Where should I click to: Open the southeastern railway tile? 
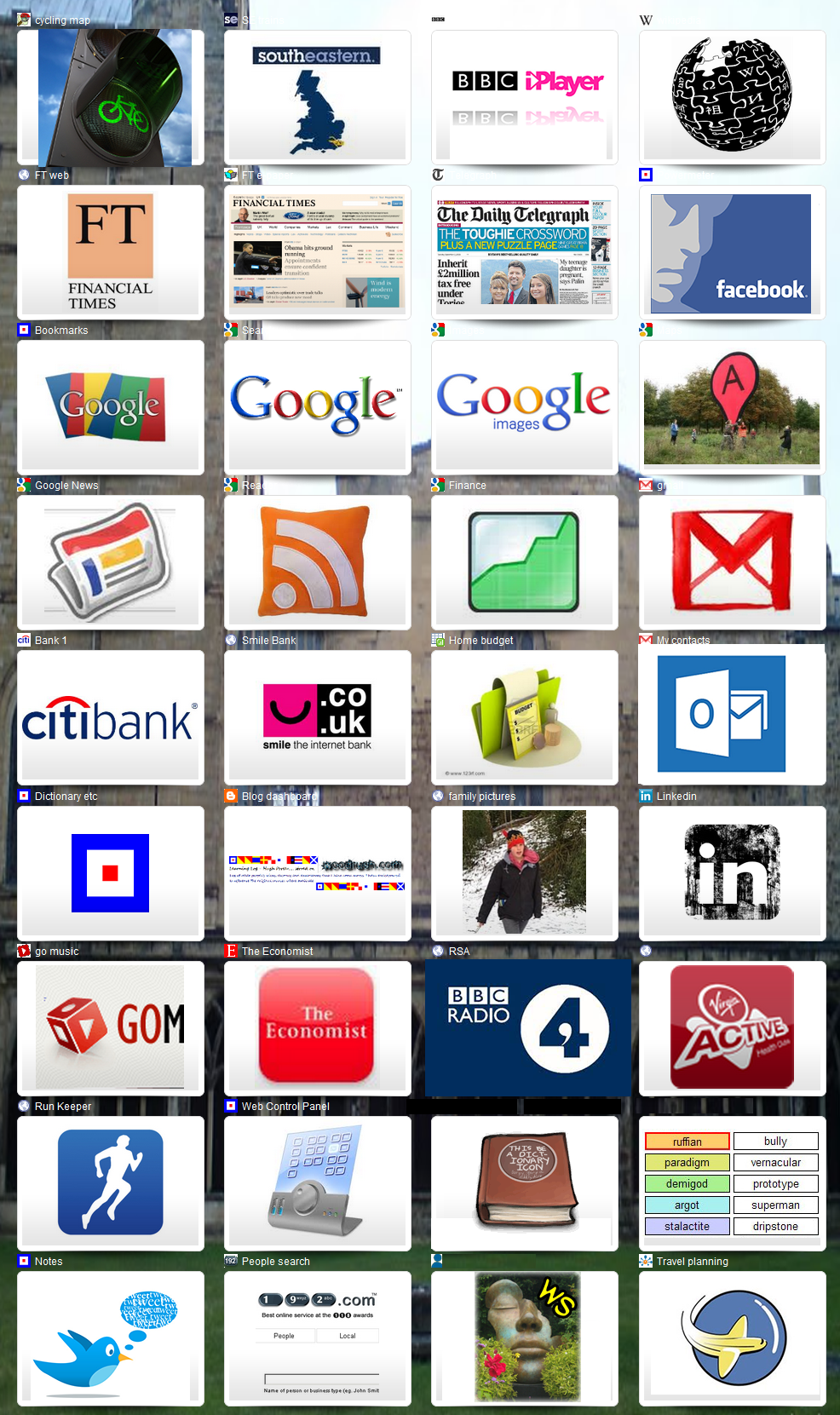[x=317, y=98]
